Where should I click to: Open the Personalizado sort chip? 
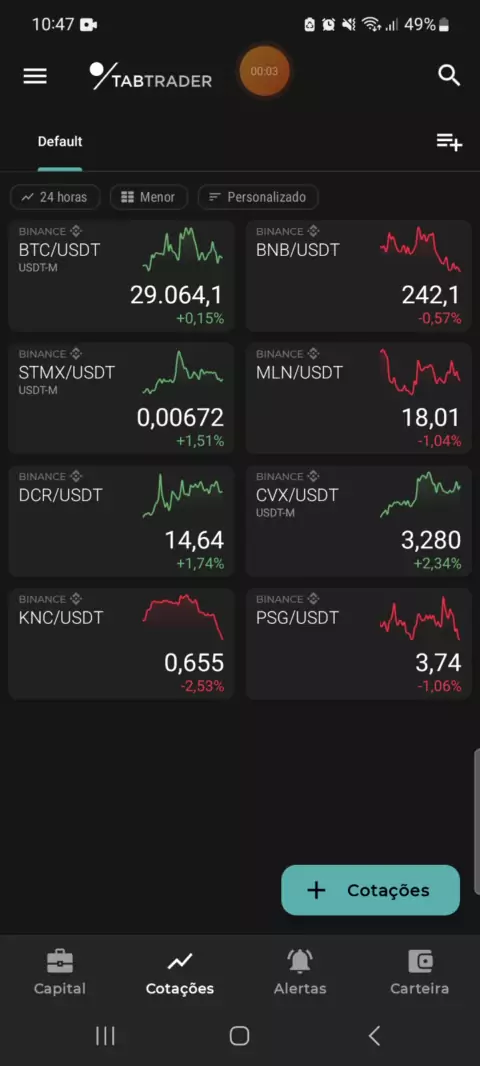(258, 197)
